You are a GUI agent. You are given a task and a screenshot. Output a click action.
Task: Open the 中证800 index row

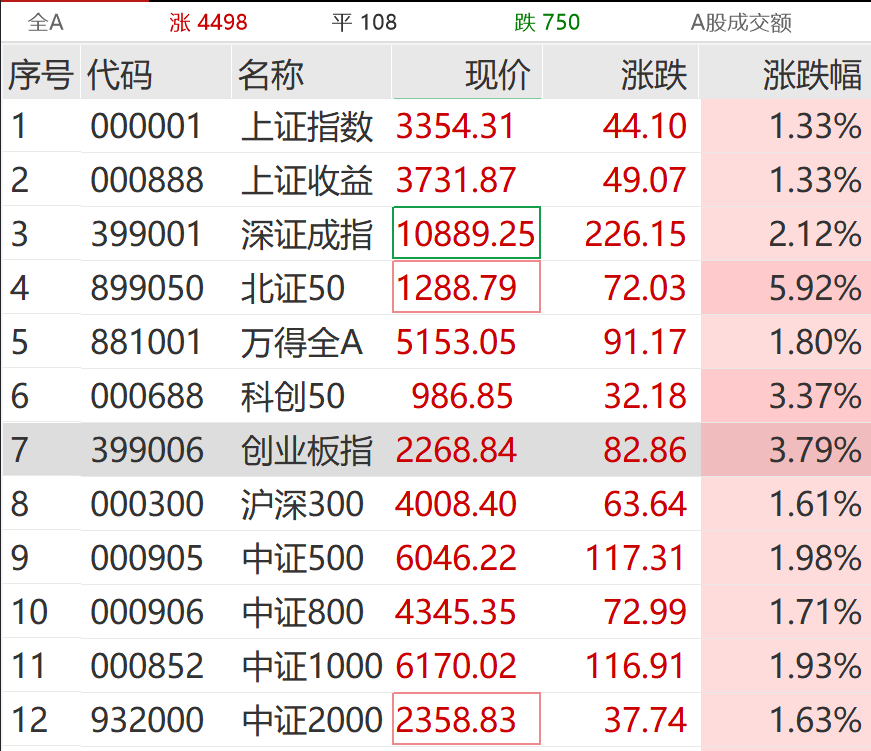click(x=302, y=613)
